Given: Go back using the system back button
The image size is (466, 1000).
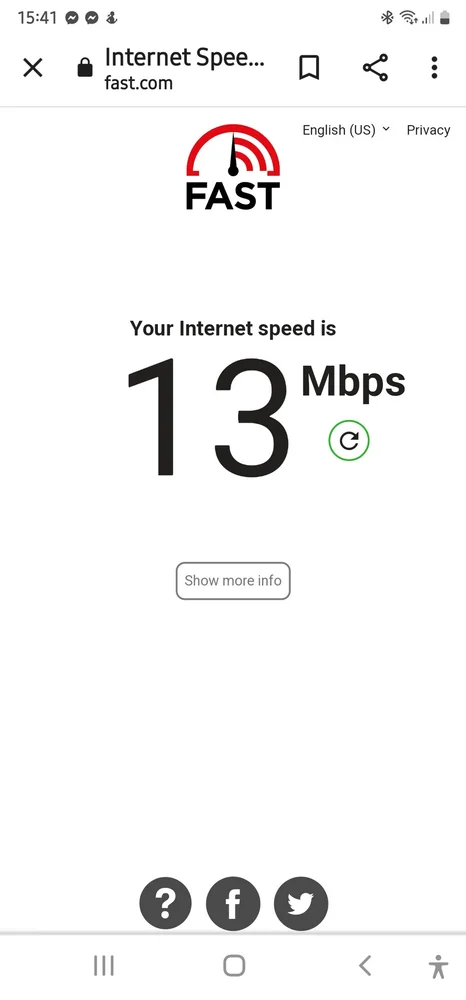Looking at the screenshot, I should tap(365, 966).
